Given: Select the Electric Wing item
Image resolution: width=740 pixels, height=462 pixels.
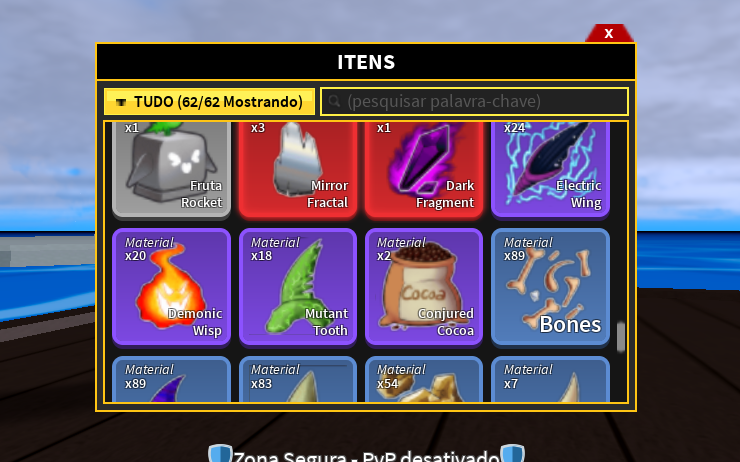Looking at the screenshot, I should (x=550, y=168).
